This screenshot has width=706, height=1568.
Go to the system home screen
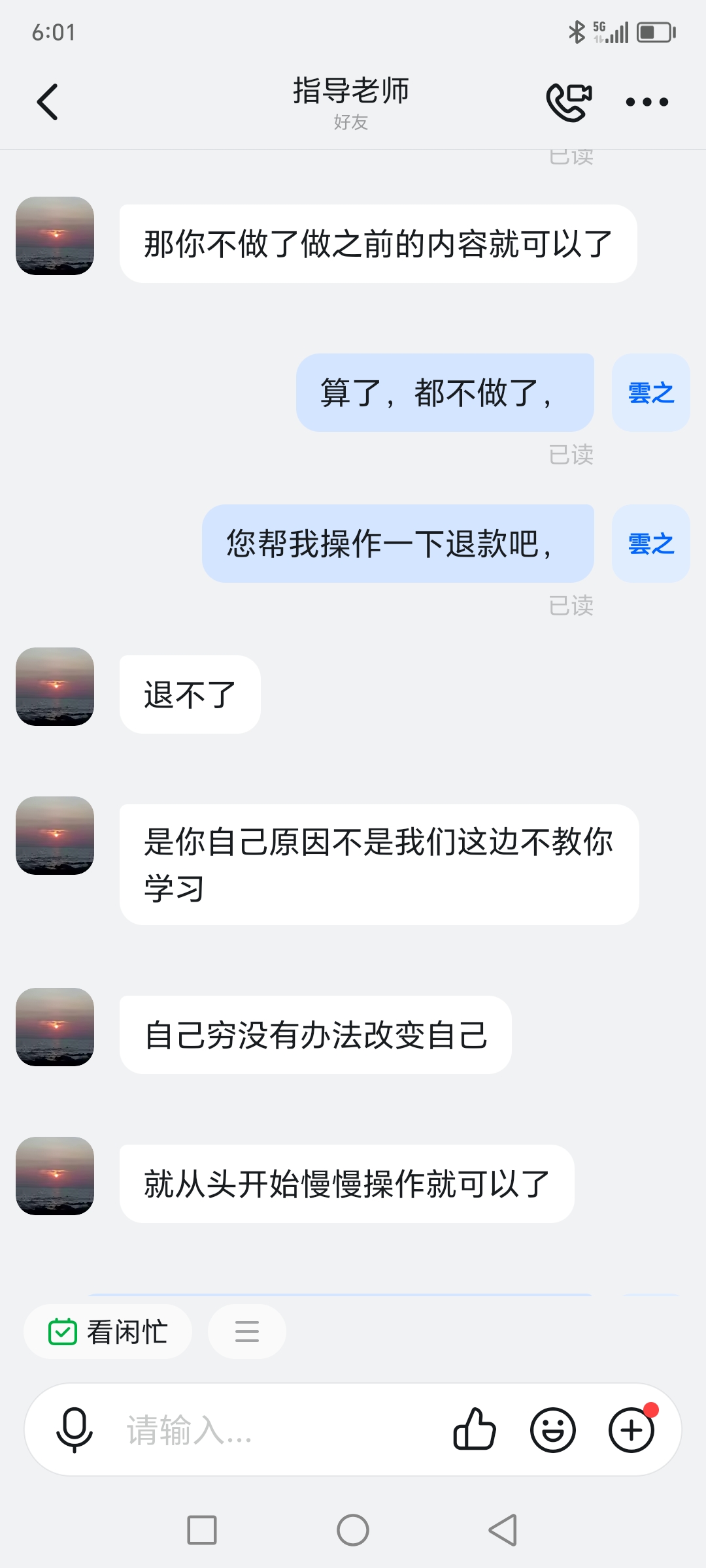click(x=353, y=1530)
